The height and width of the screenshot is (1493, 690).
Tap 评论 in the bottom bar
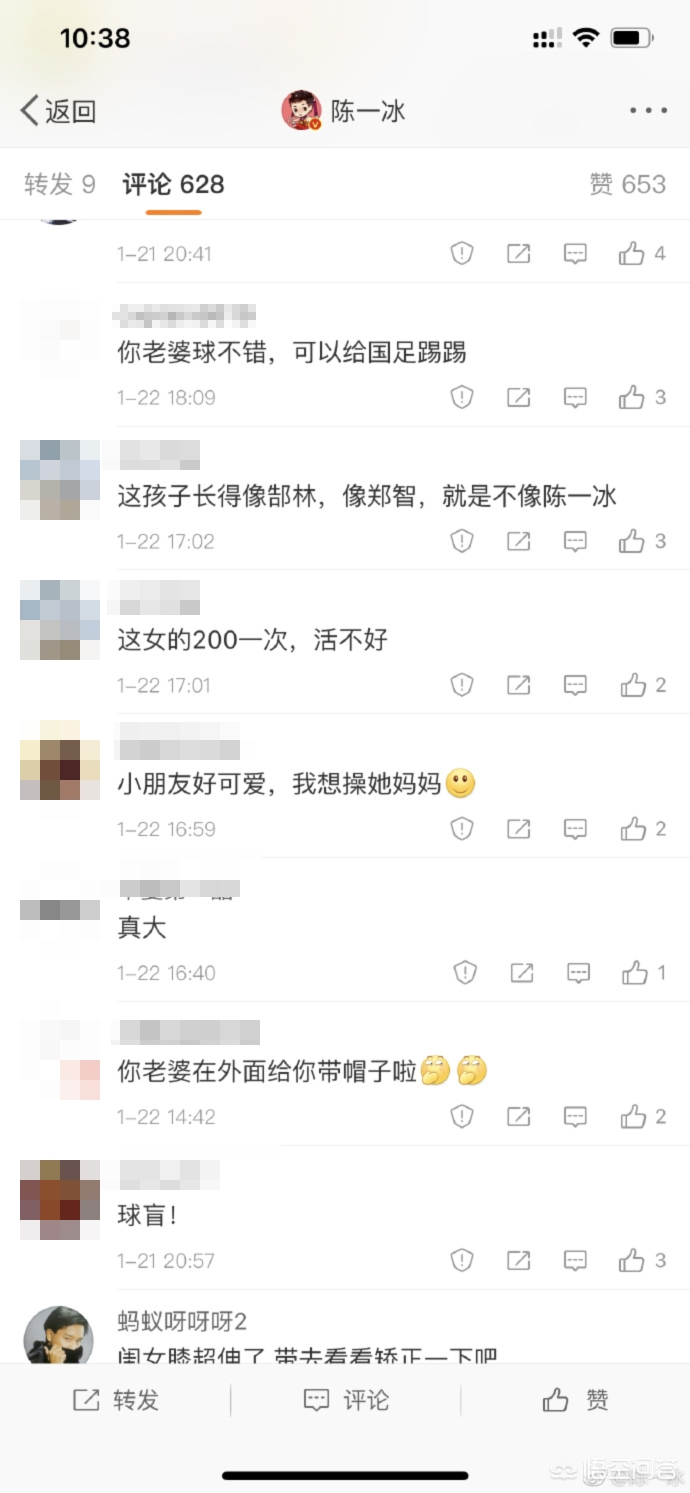point(346,1400)
